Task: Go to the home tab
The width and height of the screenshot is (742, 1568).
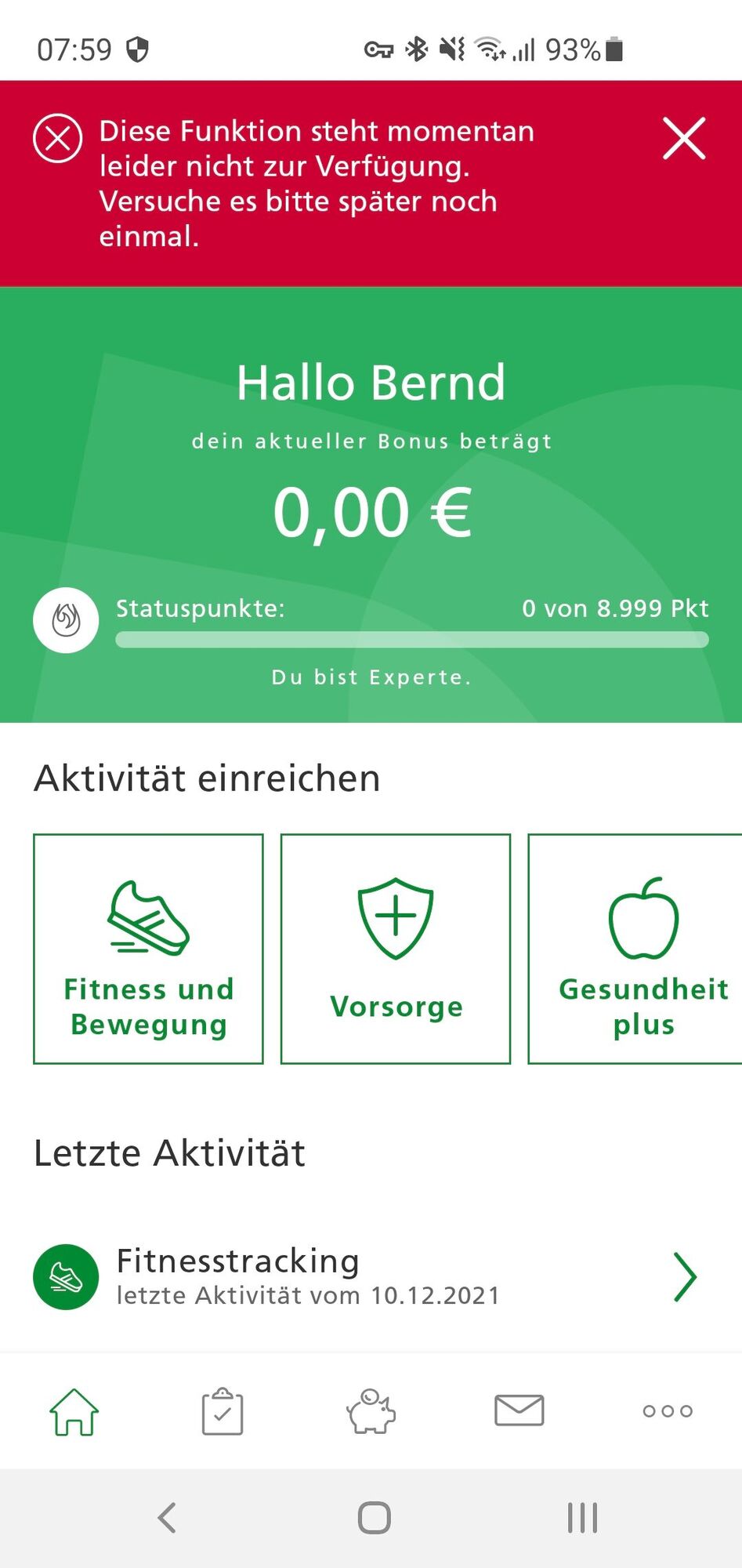Action: point(74,1411)
